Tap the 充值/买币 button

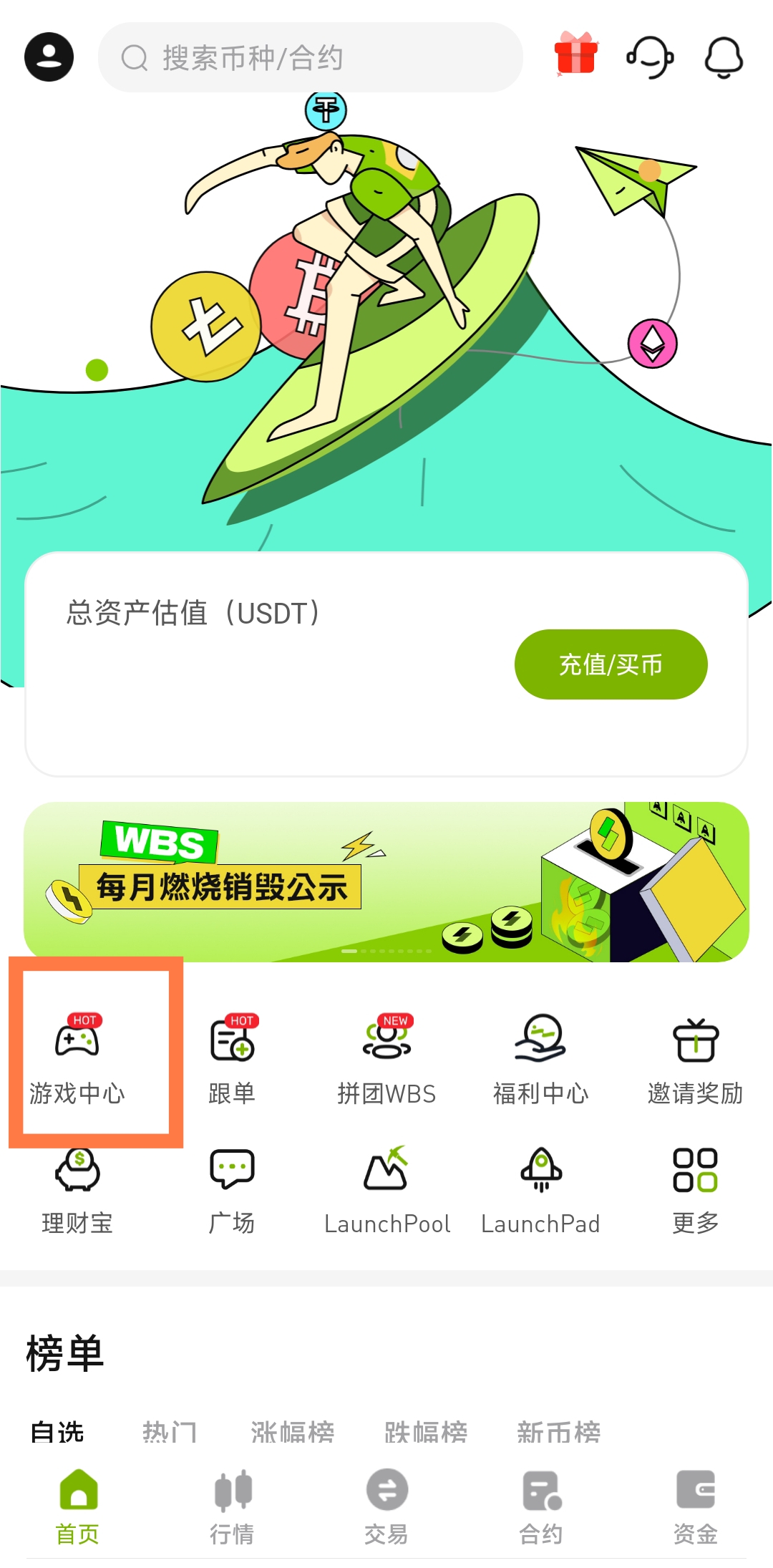(x=611, y=664)
